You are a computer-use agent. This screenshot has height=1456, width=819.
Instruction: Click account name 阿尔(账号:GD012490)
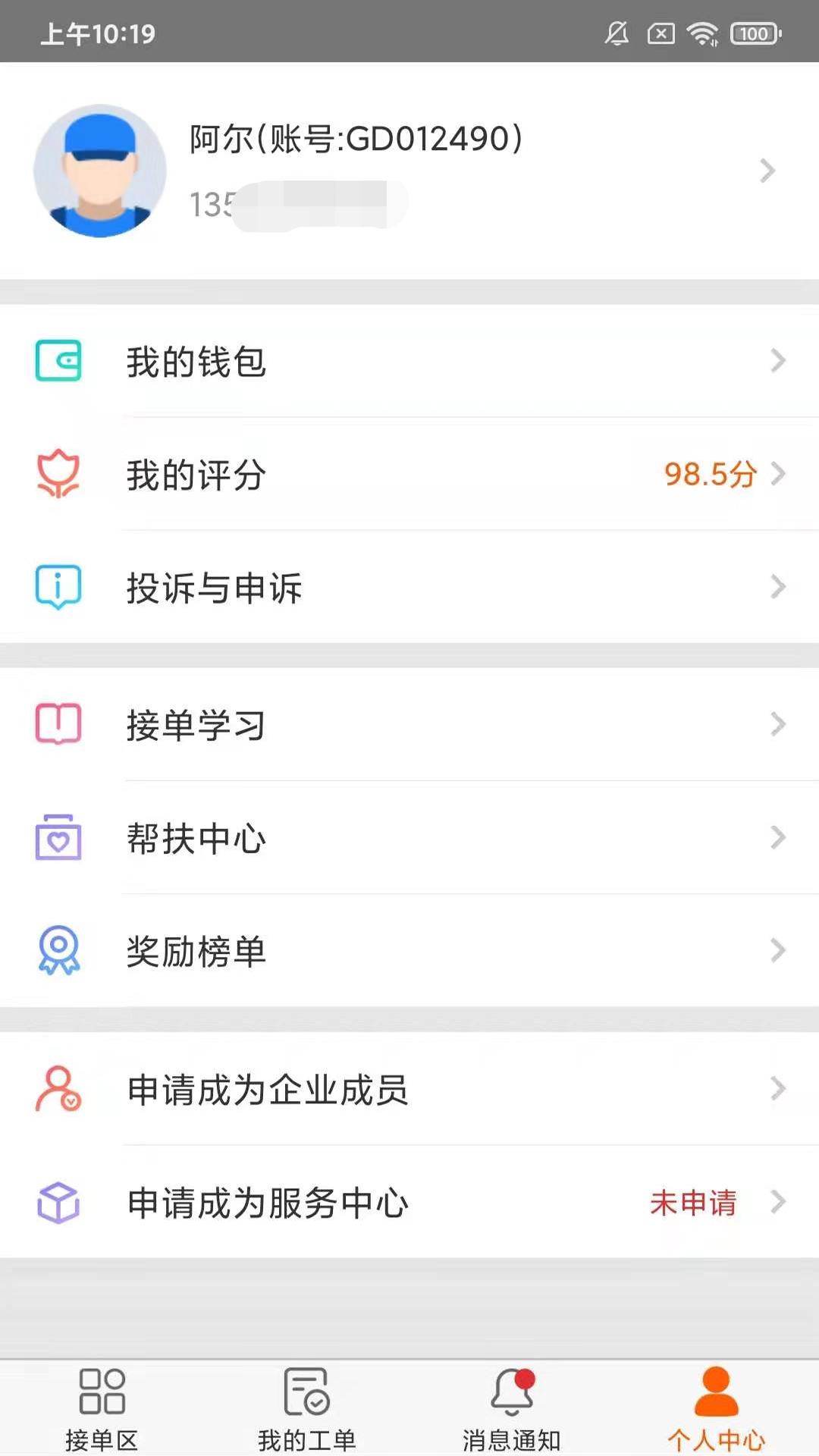click(x=355, y=138)
